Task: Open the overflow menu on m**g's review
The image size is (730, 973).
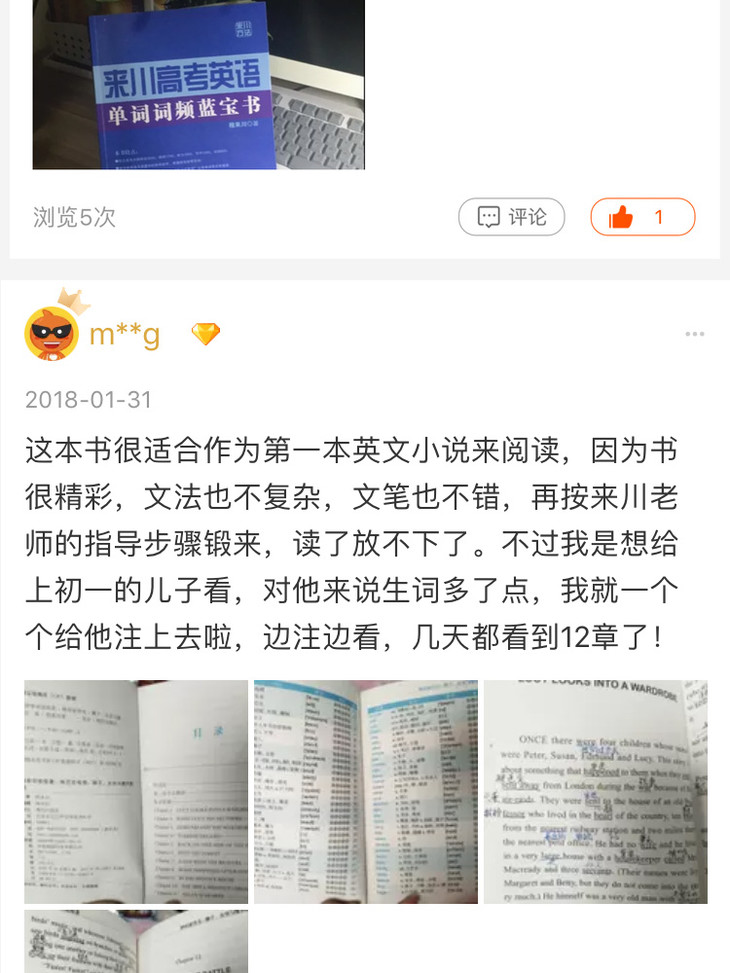Action: (x=695, y=334)
